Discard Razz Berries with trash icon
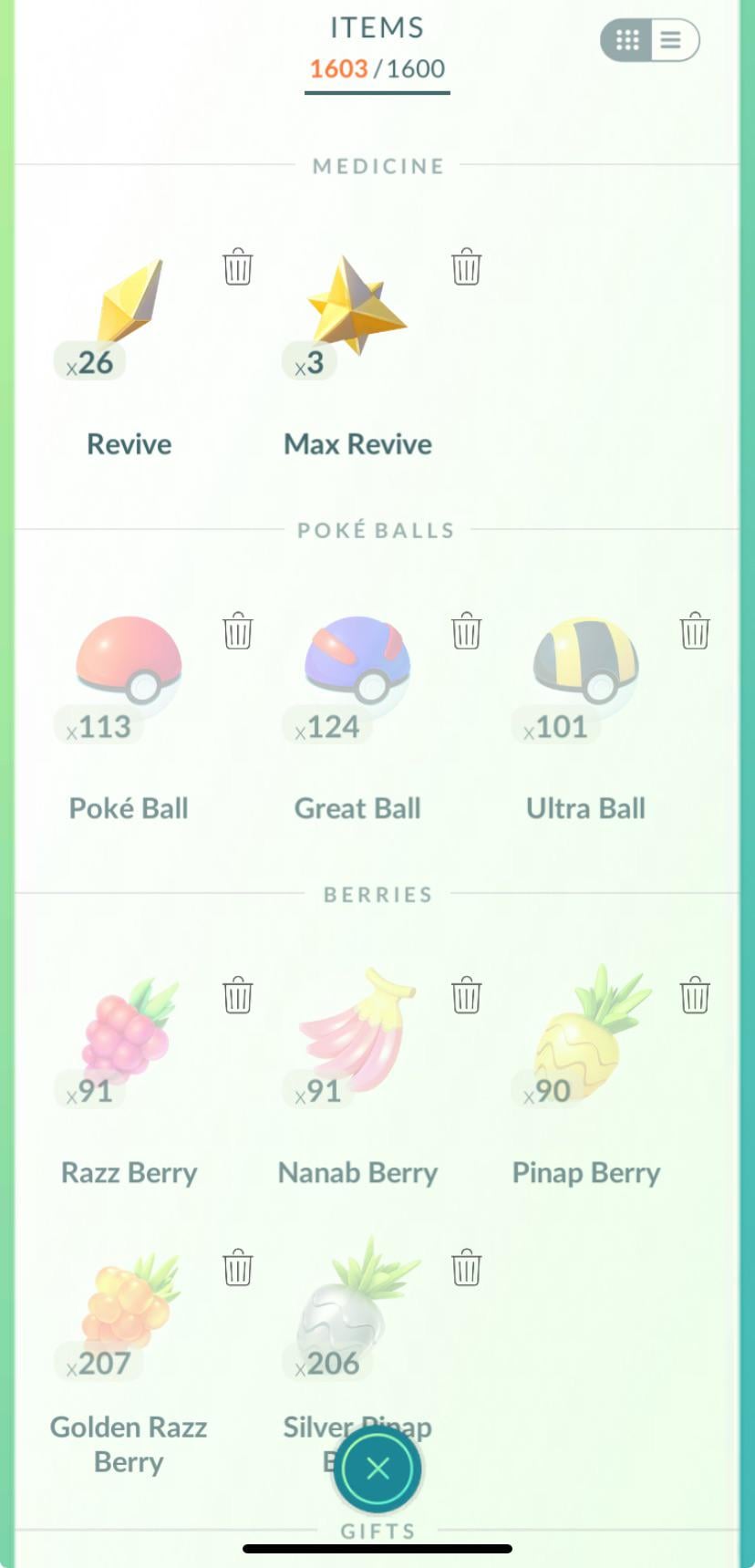Viewport: 755px width, 1568px height. (x=237, y=995)
